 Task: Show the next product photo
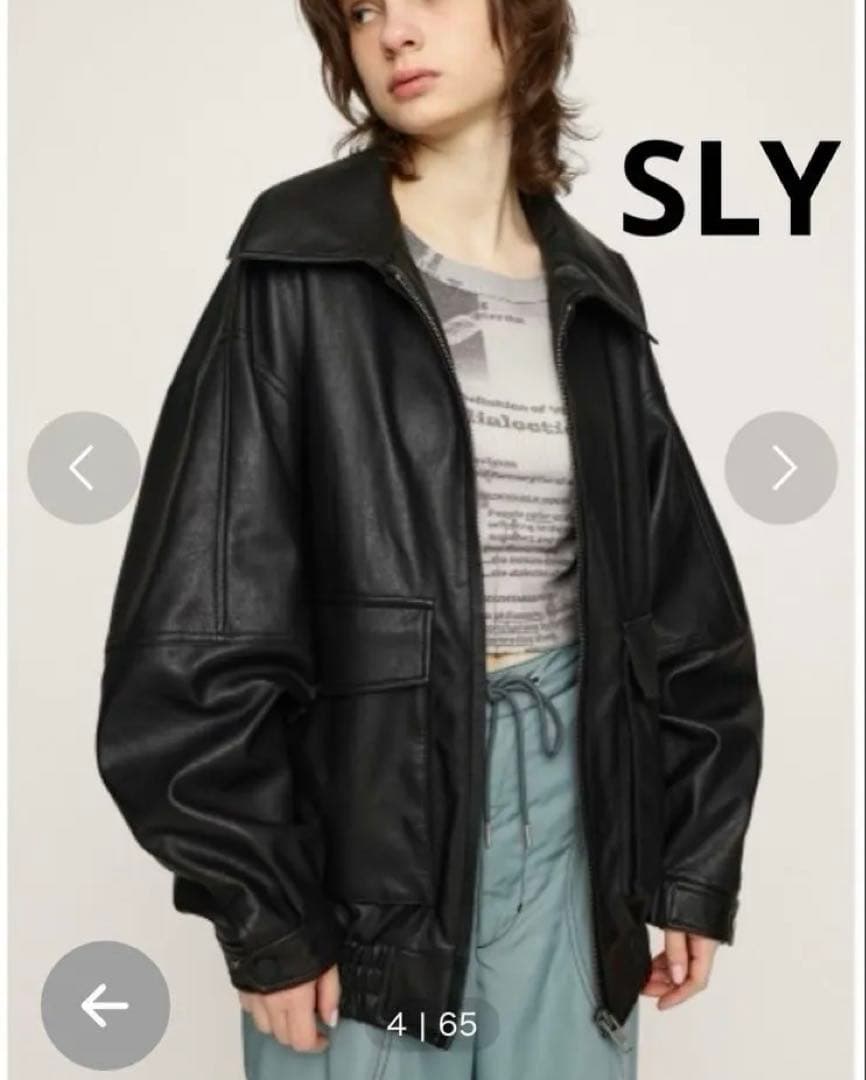pyautogui.click(x=781, y=467)
